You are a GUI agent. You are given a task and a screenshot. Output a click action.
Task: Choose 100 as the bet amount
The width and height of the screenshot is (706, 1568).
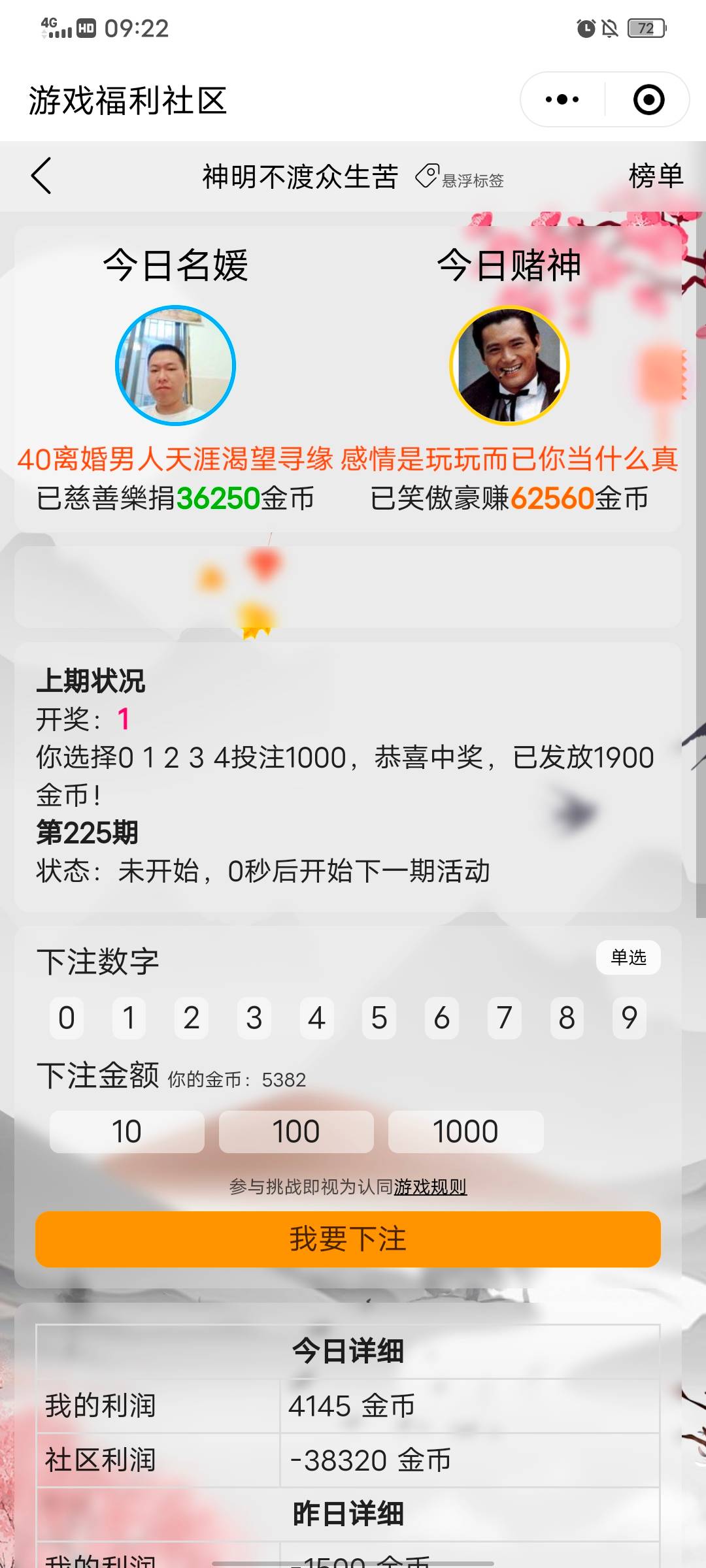coord(296,1132)
